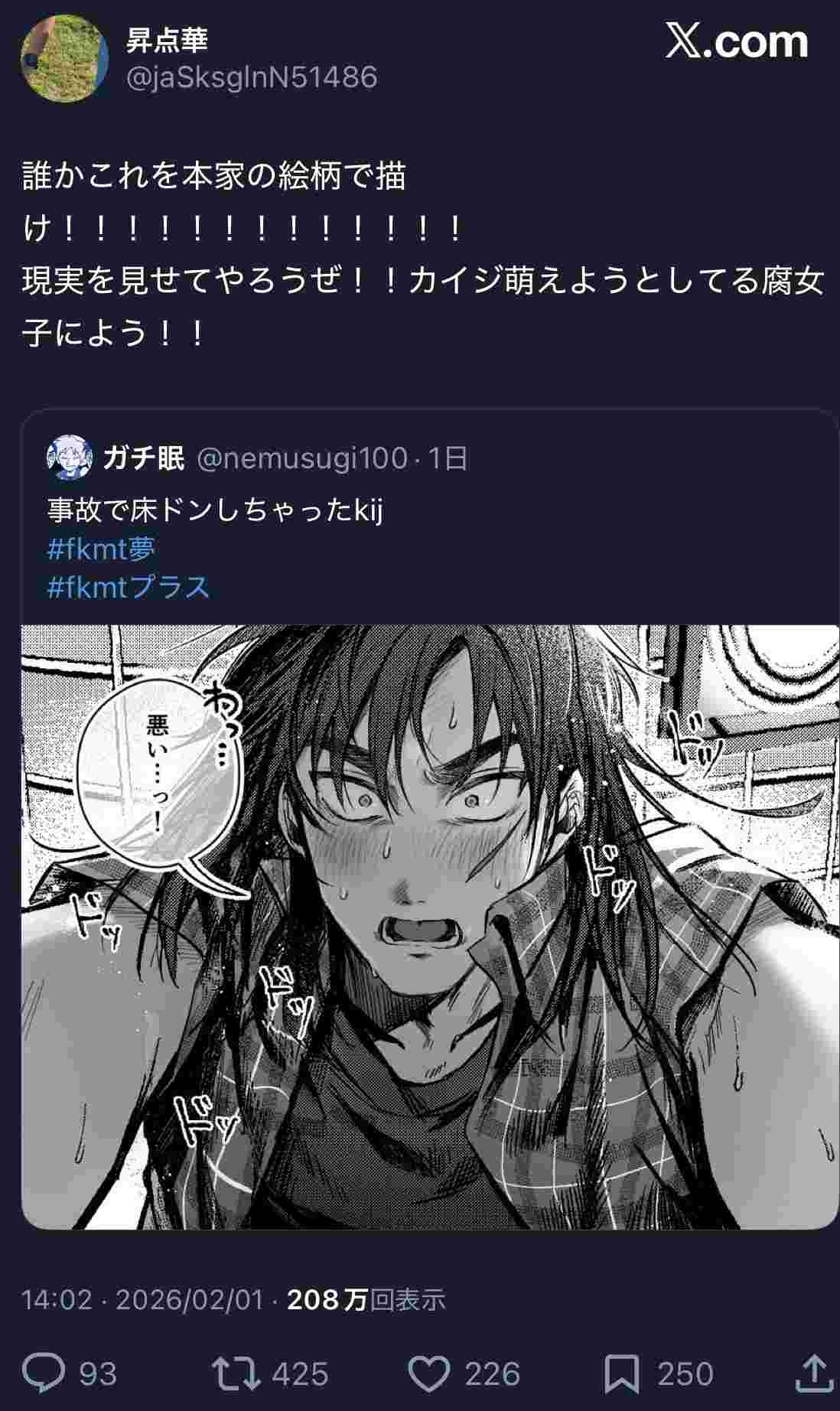Open the quoted post by ガチ眠
Viewport: 840px width, 1411px height.
click(214, 510)
